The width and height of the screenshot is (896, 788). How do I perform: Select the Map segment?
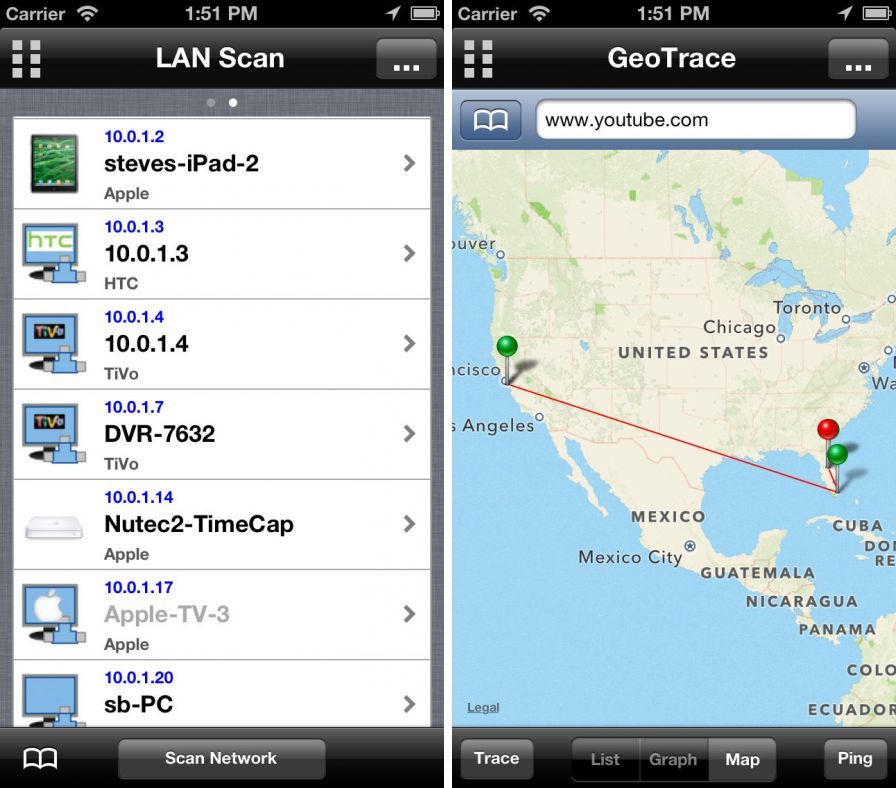coord(742,759)
